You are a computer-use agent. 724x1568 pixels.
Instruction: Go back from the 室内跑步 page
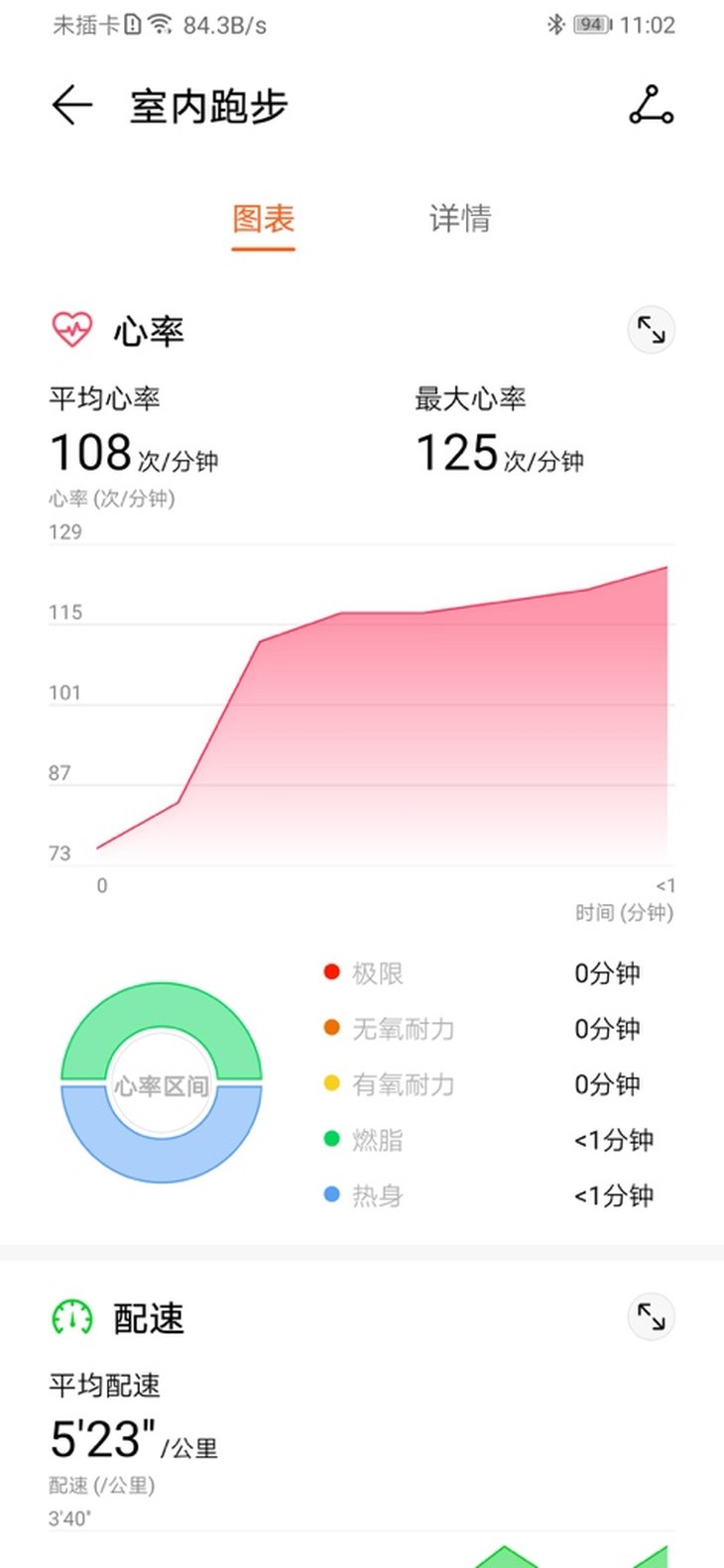coord(71,105)
